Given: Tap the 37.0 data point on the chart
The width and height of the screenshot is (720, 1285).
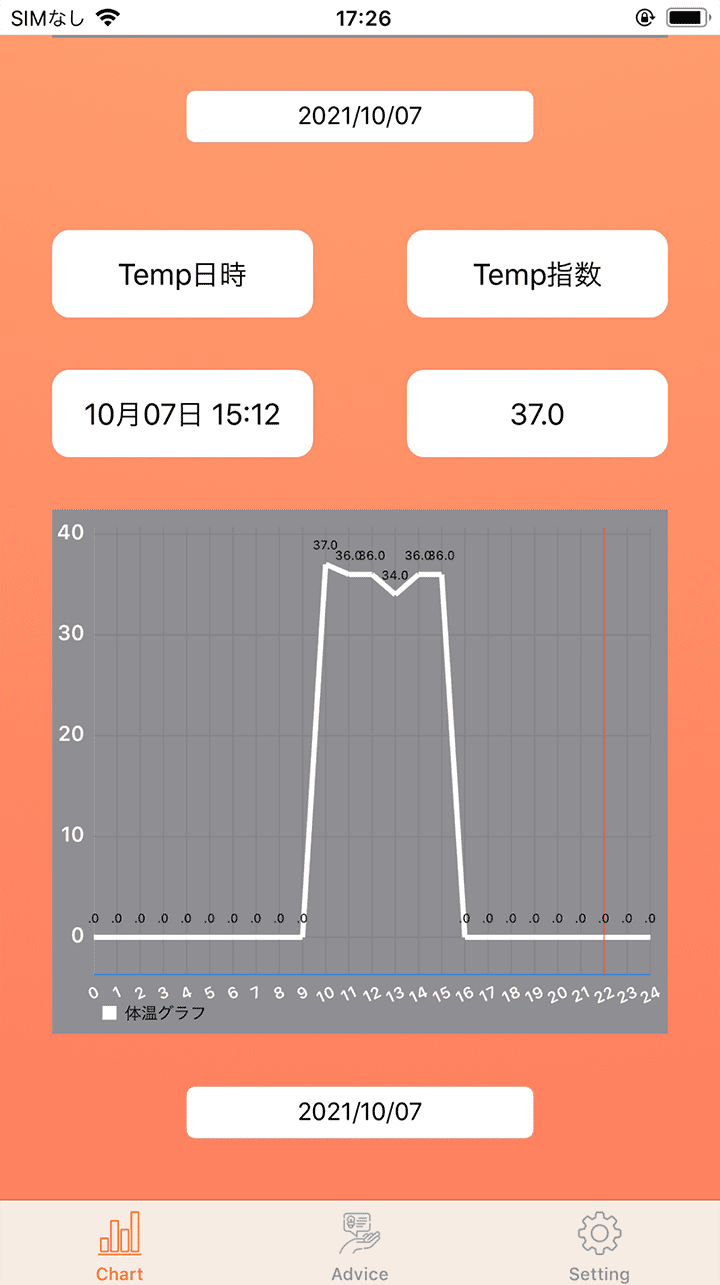Looking at the screenshot, I should (x=326, y=564).
